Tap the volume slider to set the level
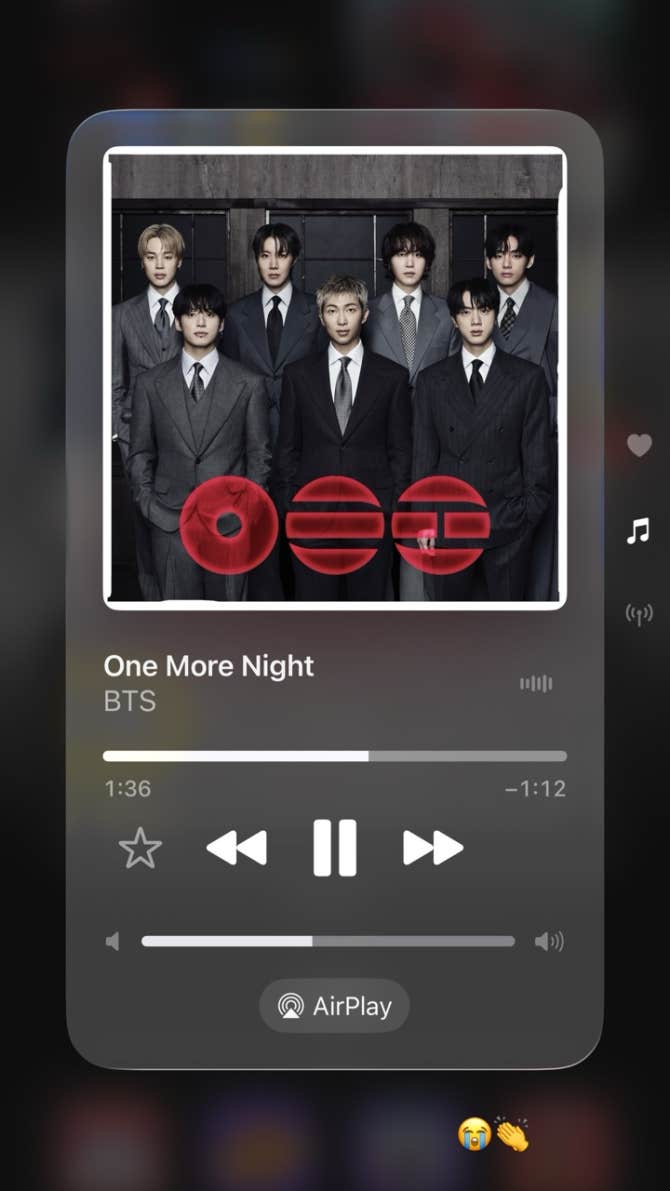 328,941
